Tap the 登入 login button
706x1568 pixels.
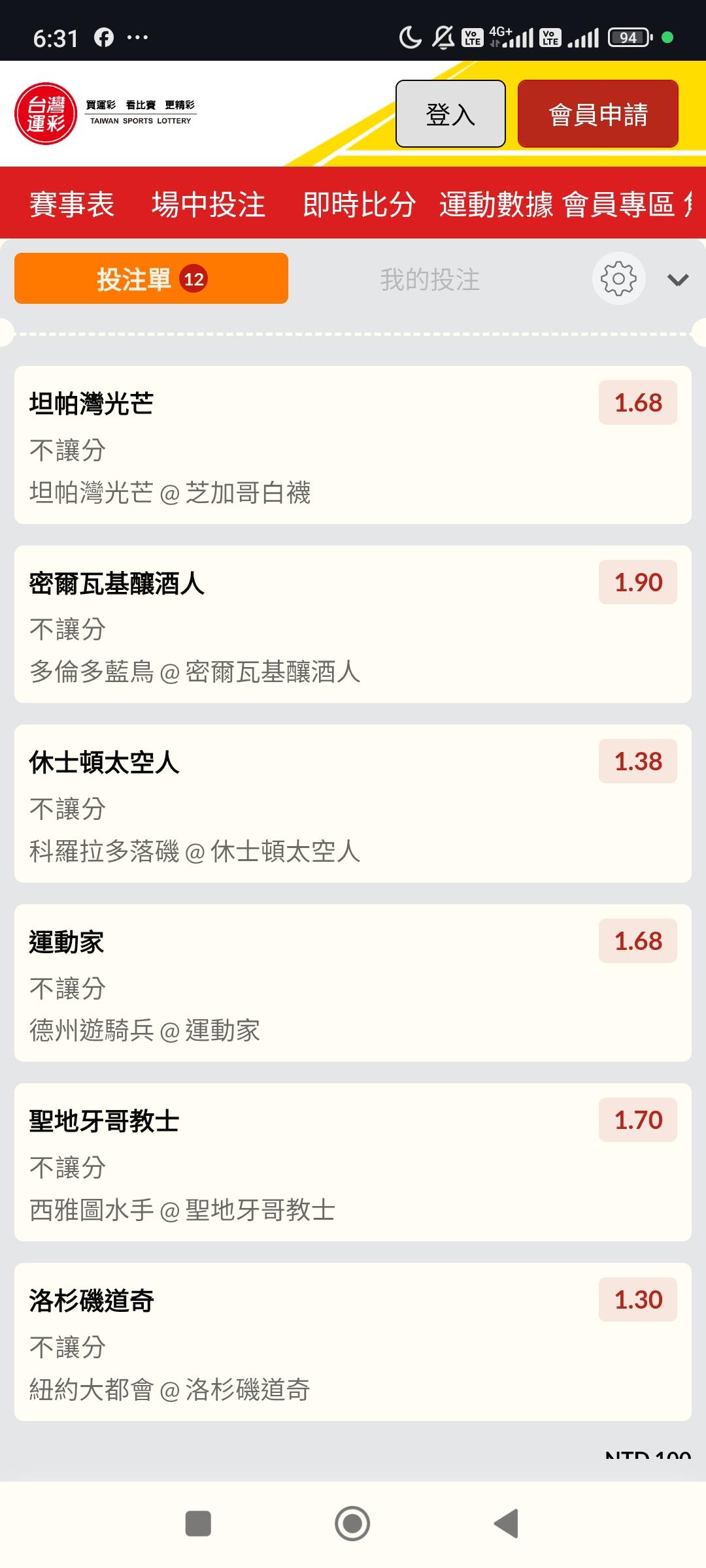click(450, 114)
